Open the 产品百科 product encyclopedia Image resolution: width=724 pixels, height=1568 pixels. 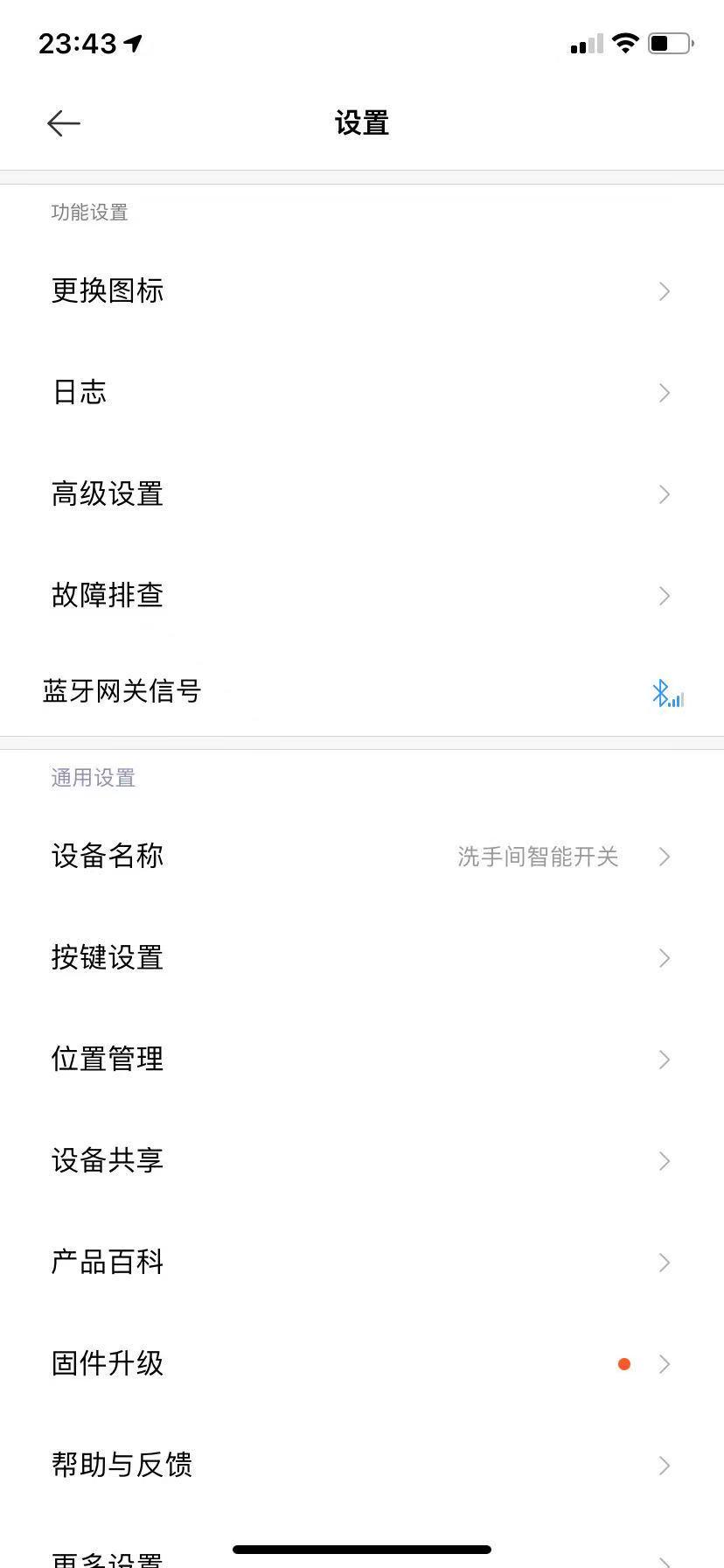point(107,1262)
